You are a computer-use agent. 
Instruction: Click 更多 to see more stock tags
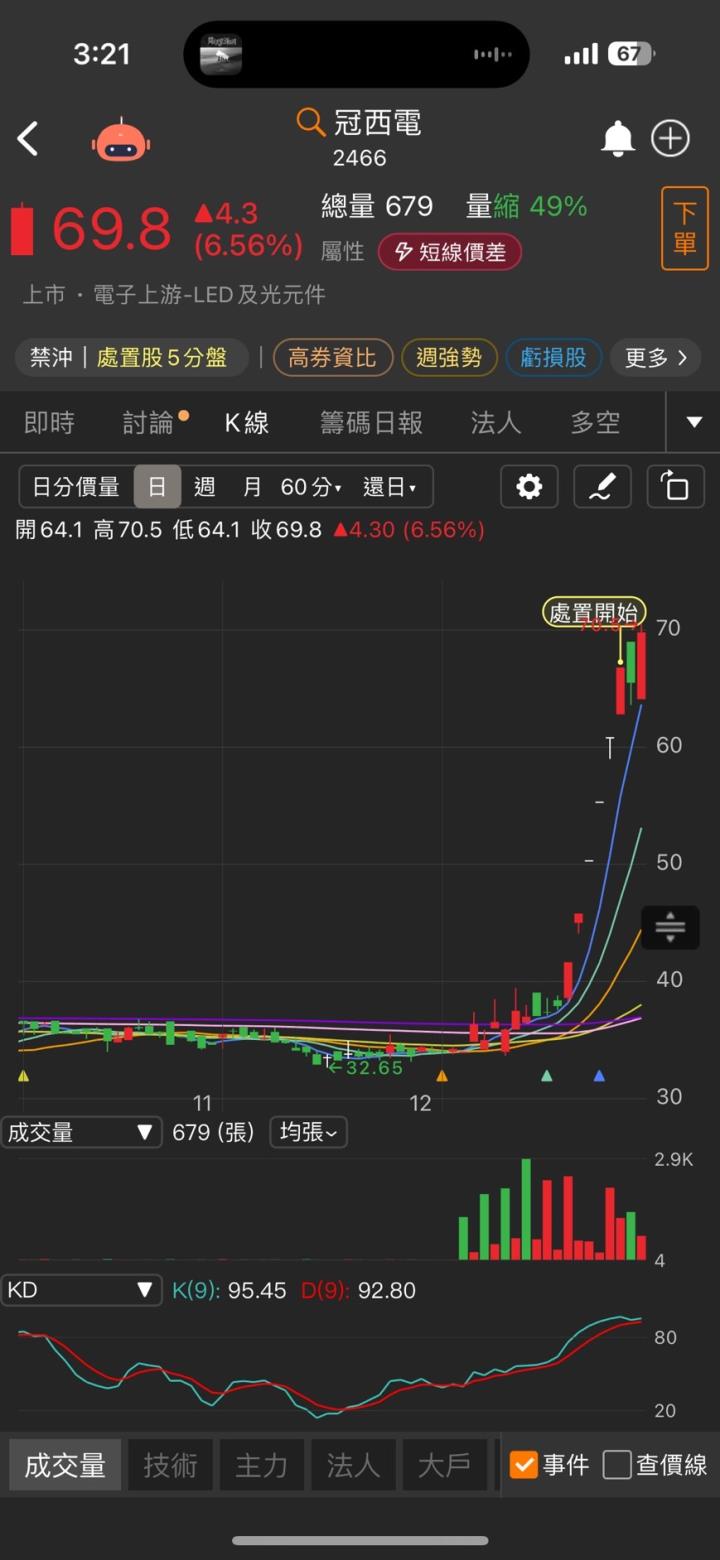(x=655, y=357)
